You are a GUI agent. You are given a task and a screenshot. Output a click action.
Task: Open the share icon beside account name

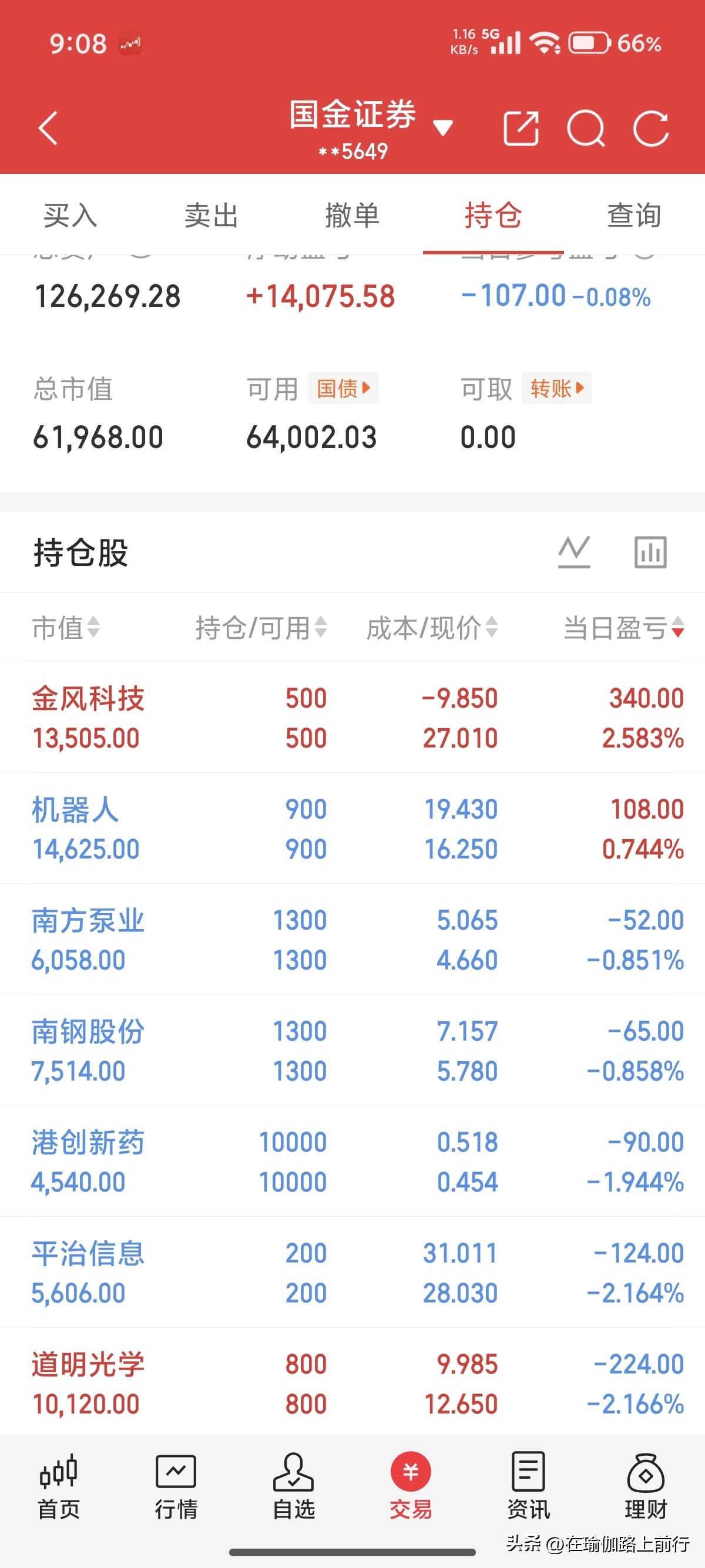tap(522, 129)
